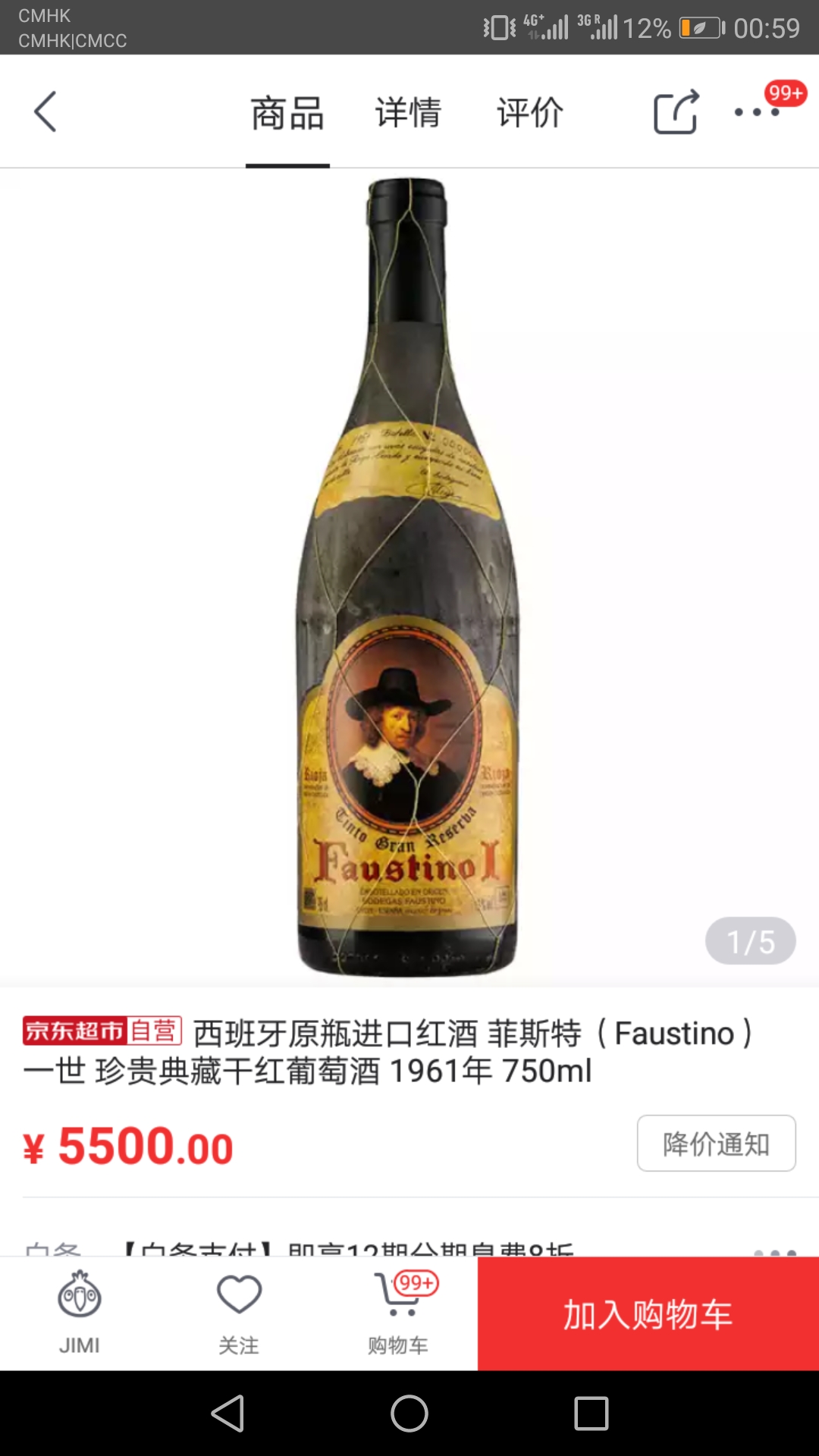Open the three-dot overflow menu
The height and width of the screenshot is (1456, 819).
tap(757, 112)
